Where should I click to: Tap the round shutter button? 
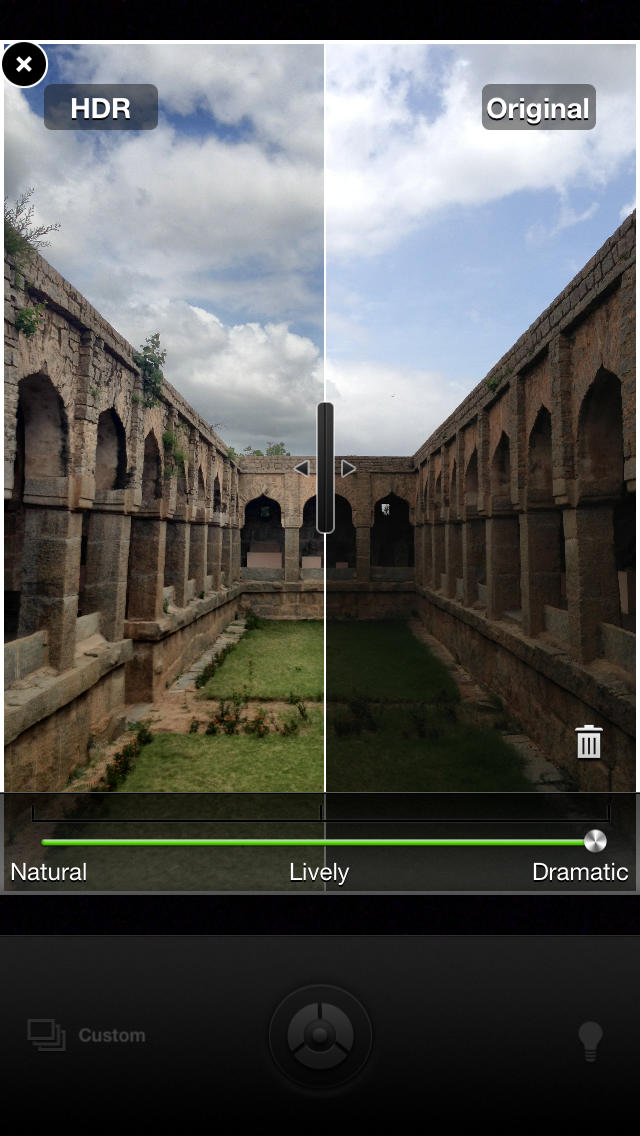click(320, 1036)
